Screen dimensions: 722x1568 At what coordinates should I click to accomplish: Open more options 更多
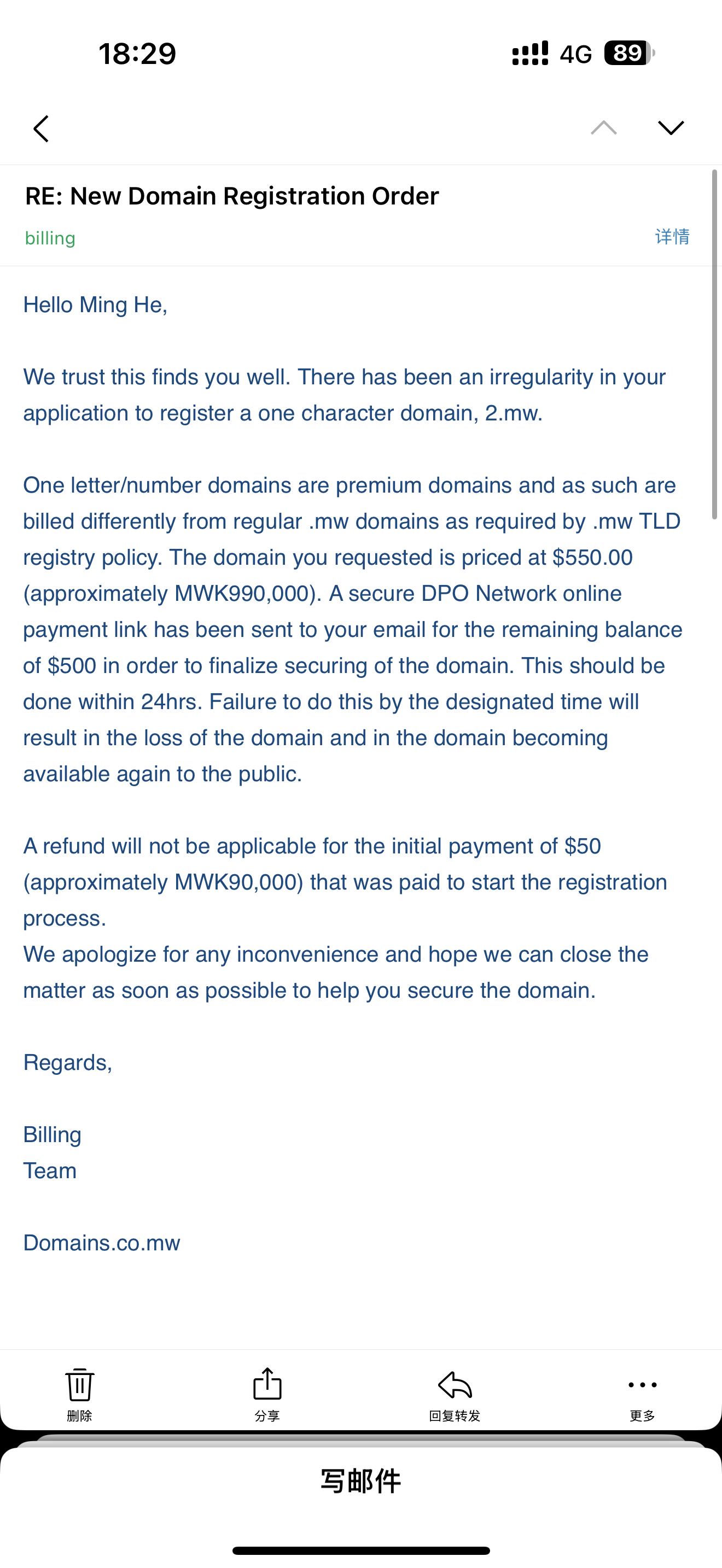642,1394
